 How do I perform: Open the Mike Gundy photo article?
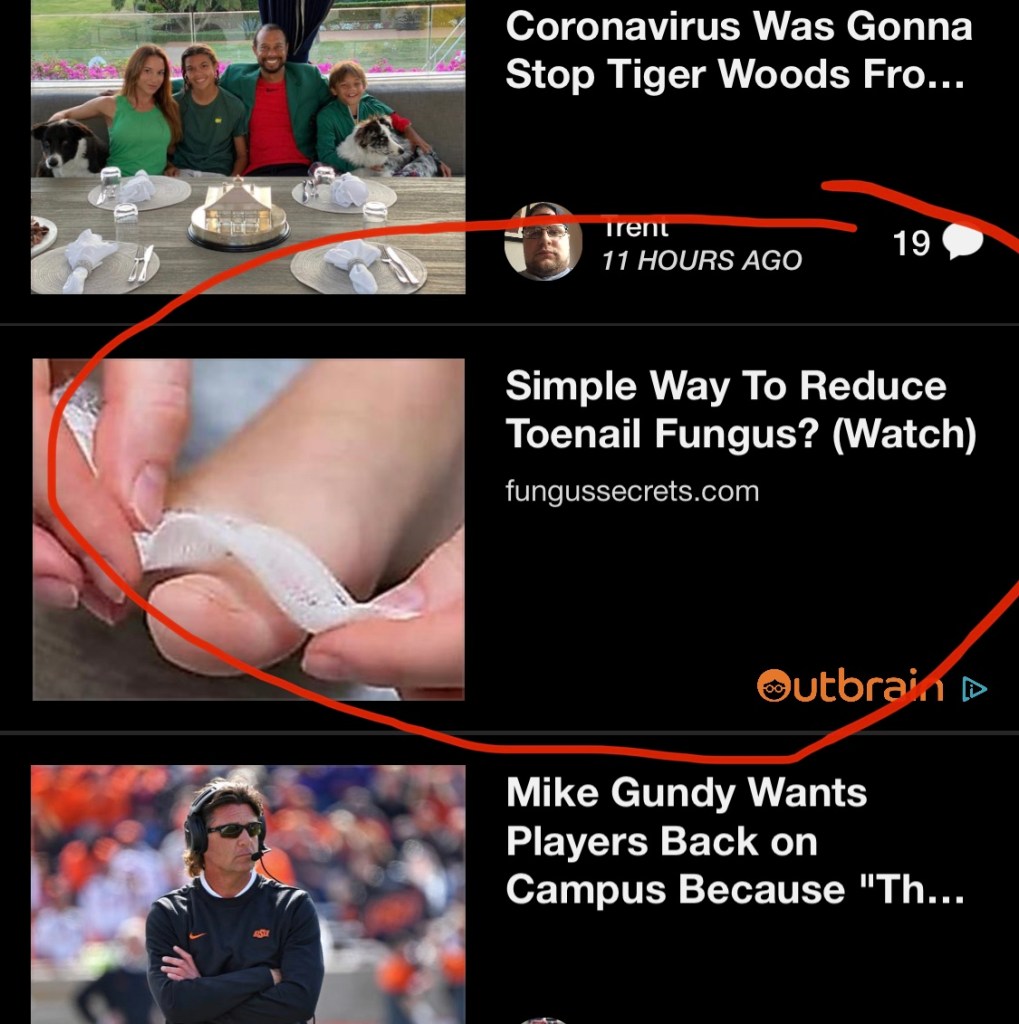[x=248, y=894]
